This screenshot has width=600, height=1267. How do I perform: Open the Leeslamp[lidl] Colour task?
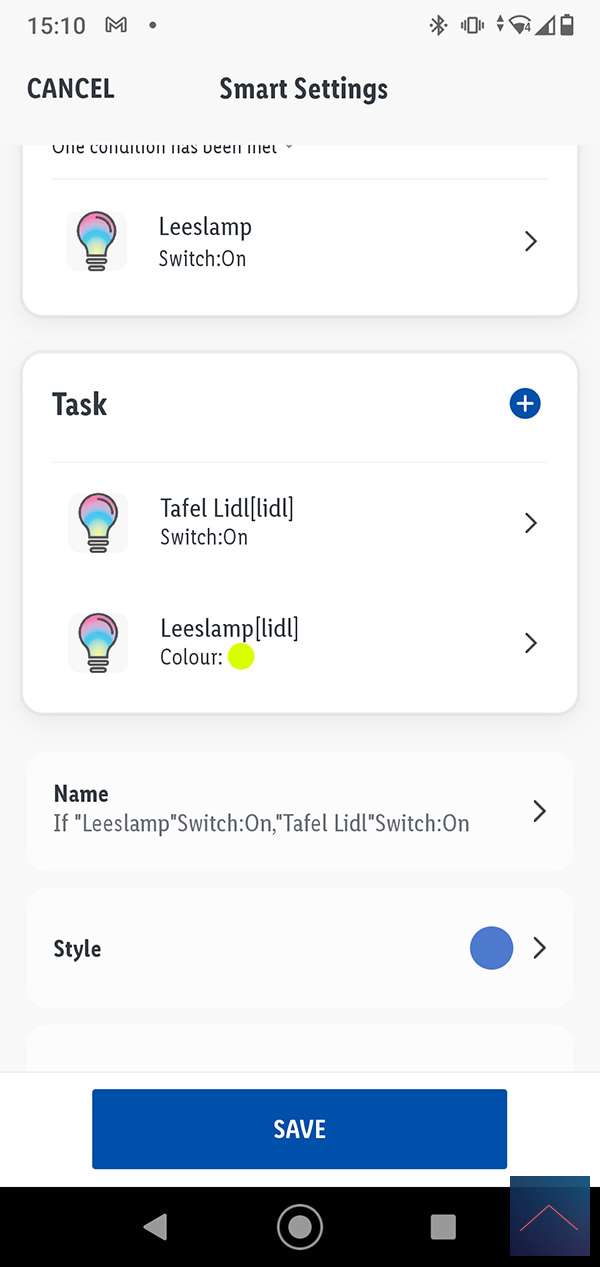click(299, 642)
